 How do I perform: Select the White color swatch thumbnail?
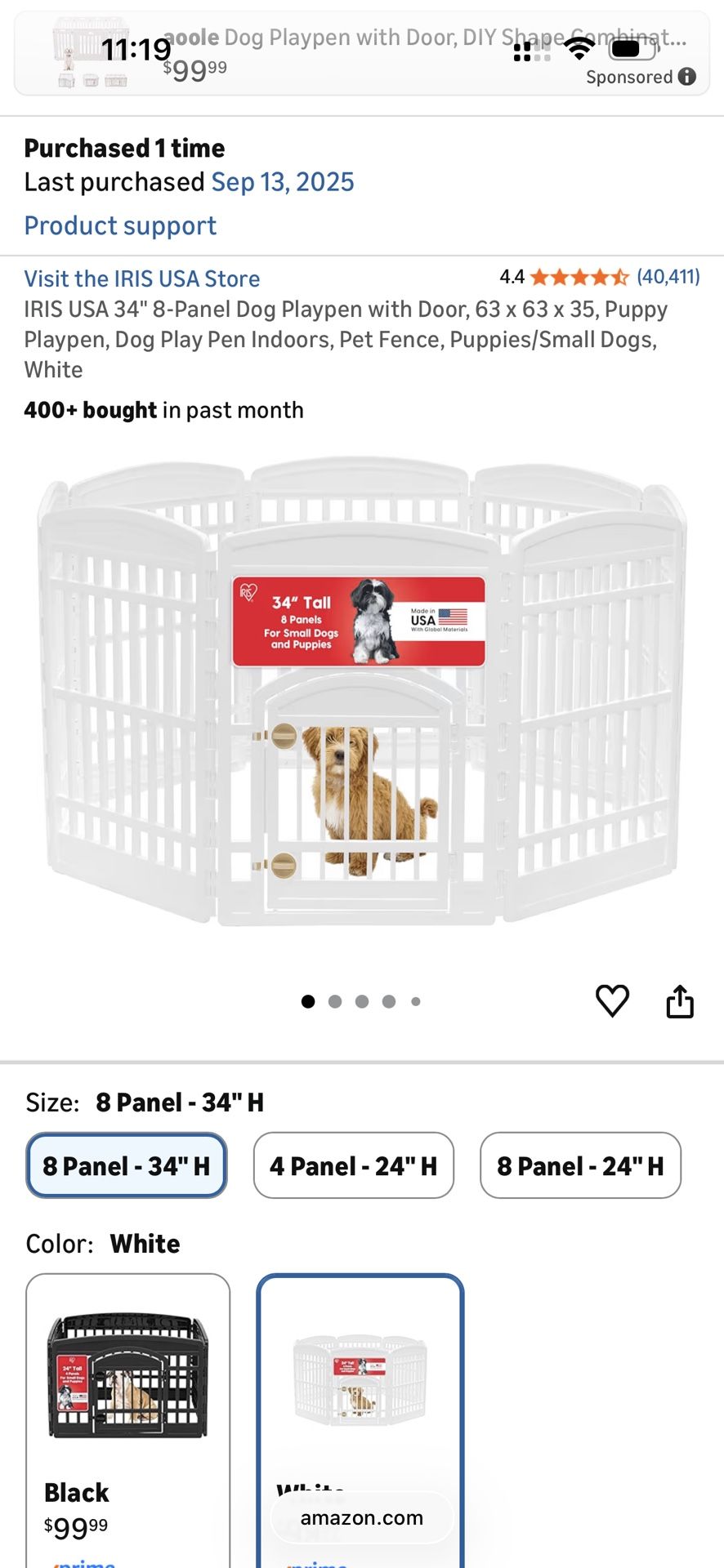click(360, 1380)
